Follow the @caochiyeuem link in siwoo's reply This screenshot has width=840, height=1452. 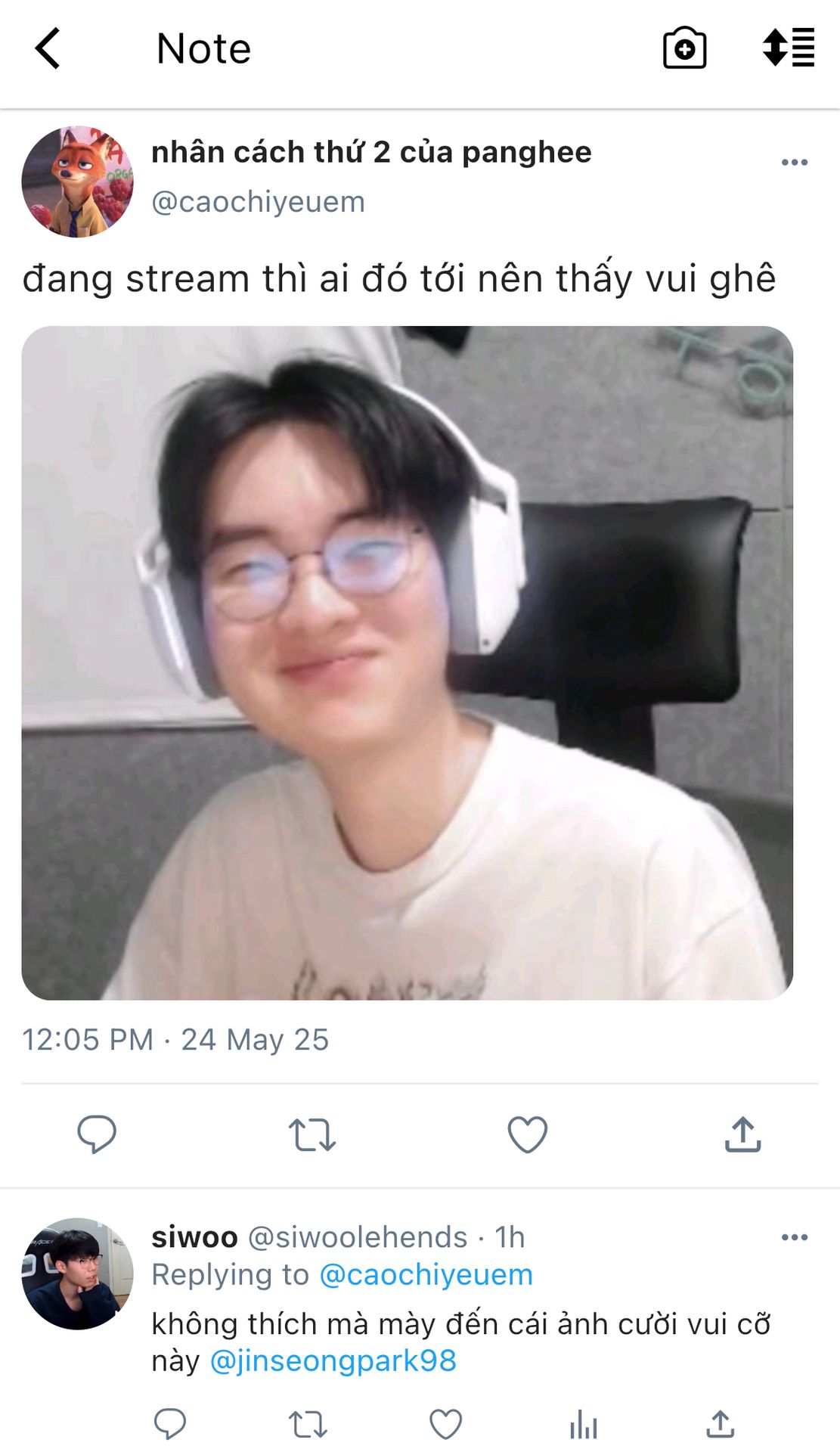(x=426, y=1275)
